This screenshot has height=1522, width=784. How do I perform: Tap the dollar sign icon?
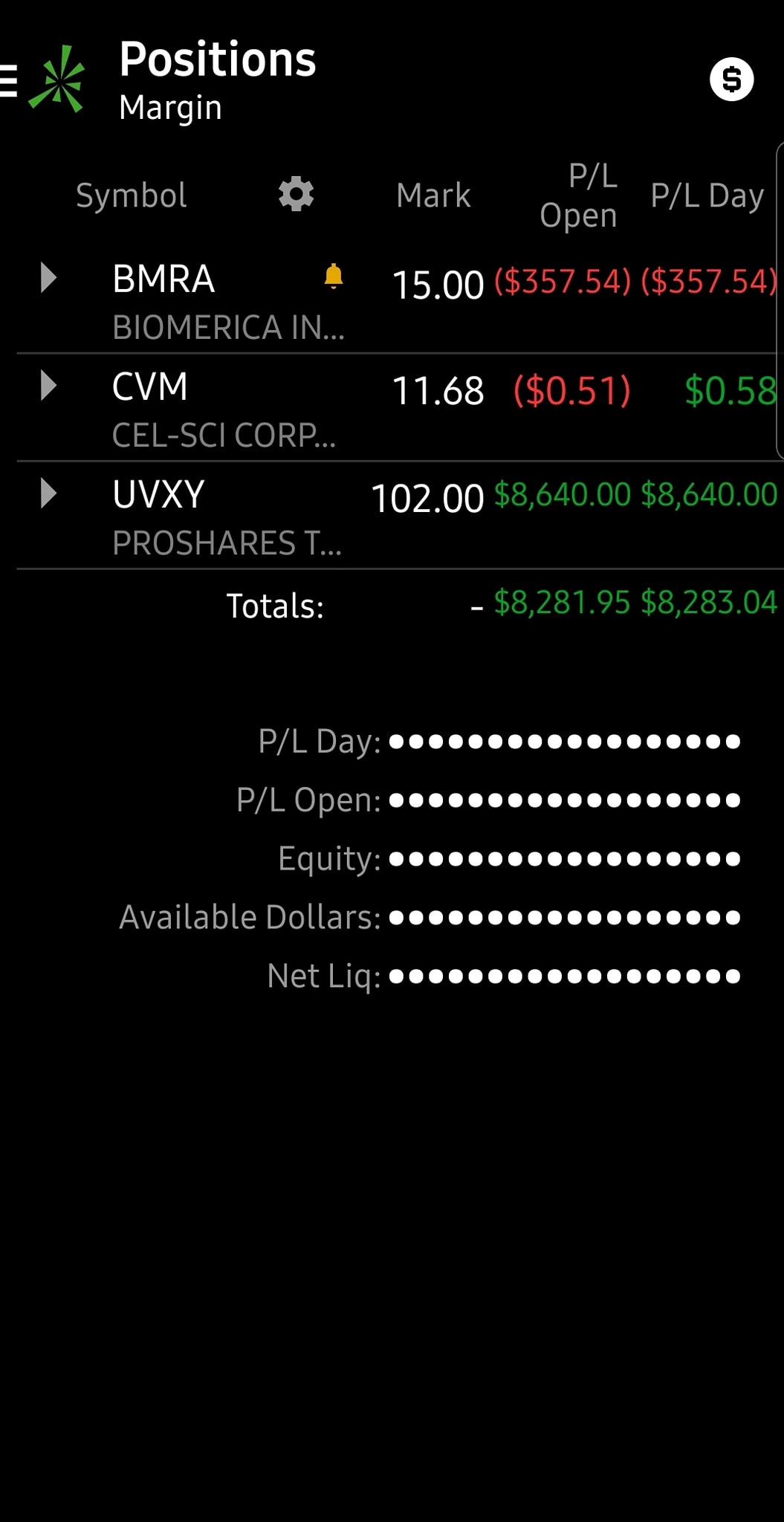tap(731, 80)
